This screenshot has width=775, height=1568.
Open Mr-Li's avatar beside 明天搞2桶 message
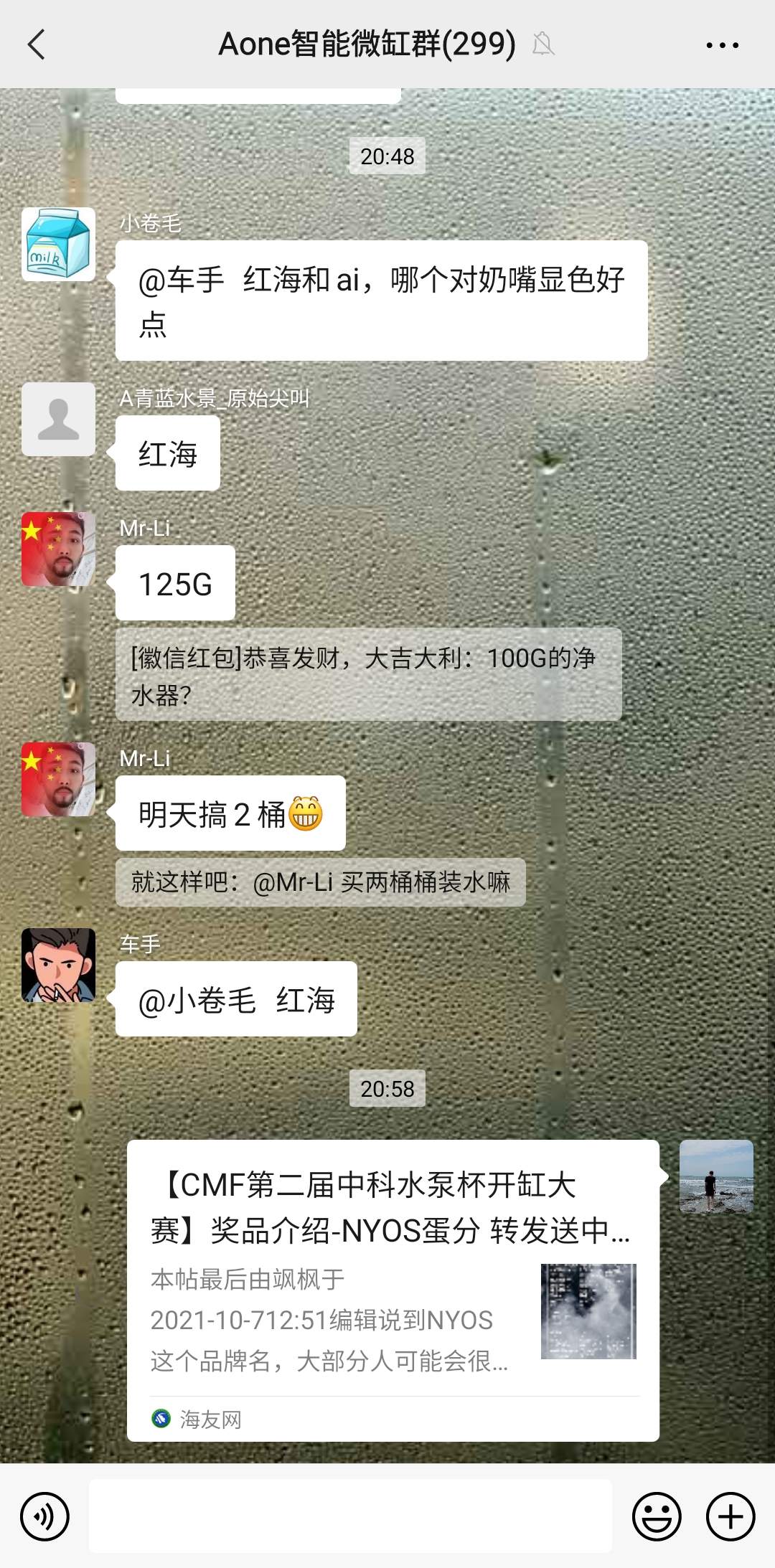coord(58,779)
